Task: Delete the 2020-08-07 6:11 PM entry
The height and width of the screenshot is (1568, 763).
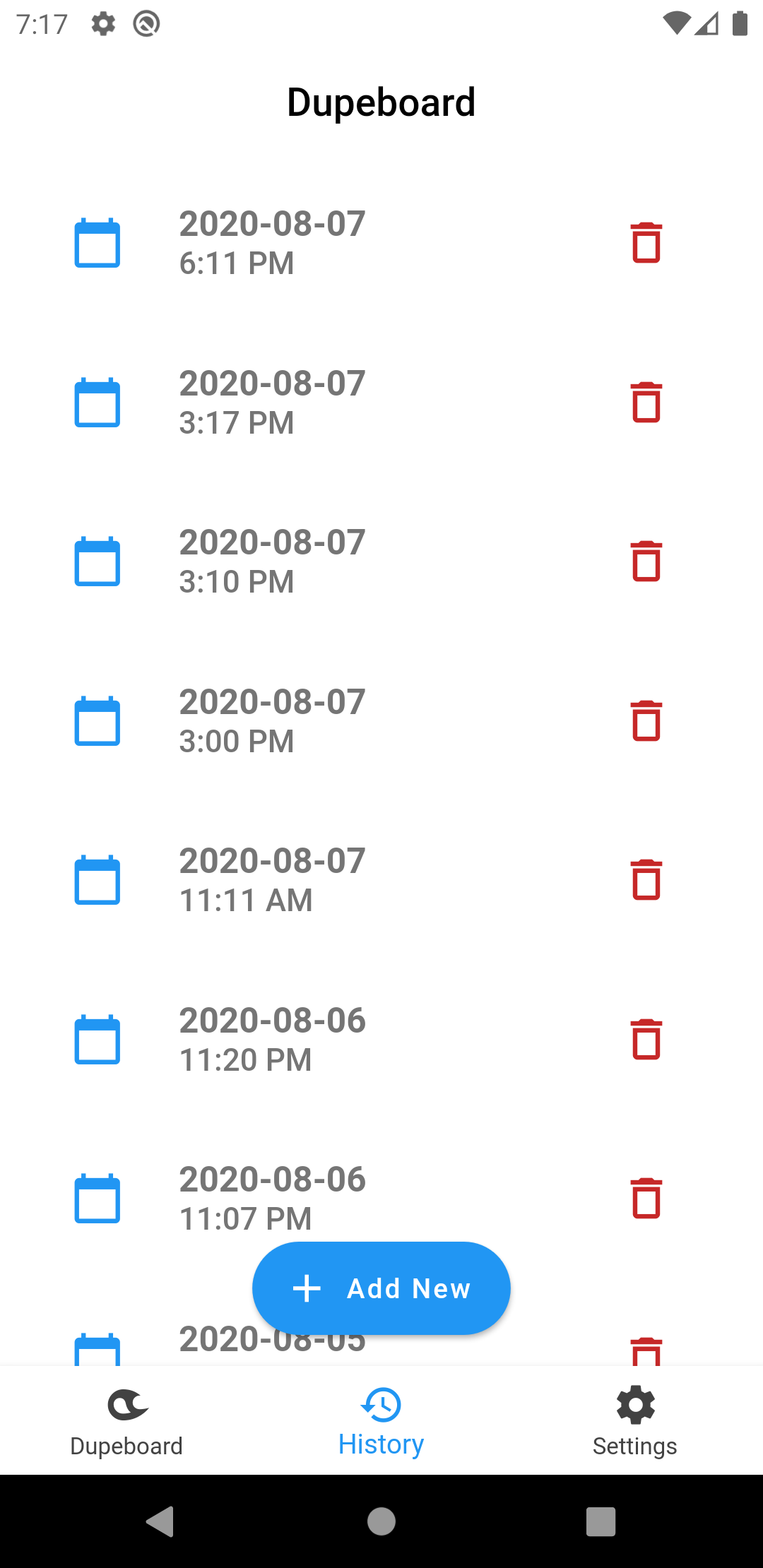Action: 646,243
